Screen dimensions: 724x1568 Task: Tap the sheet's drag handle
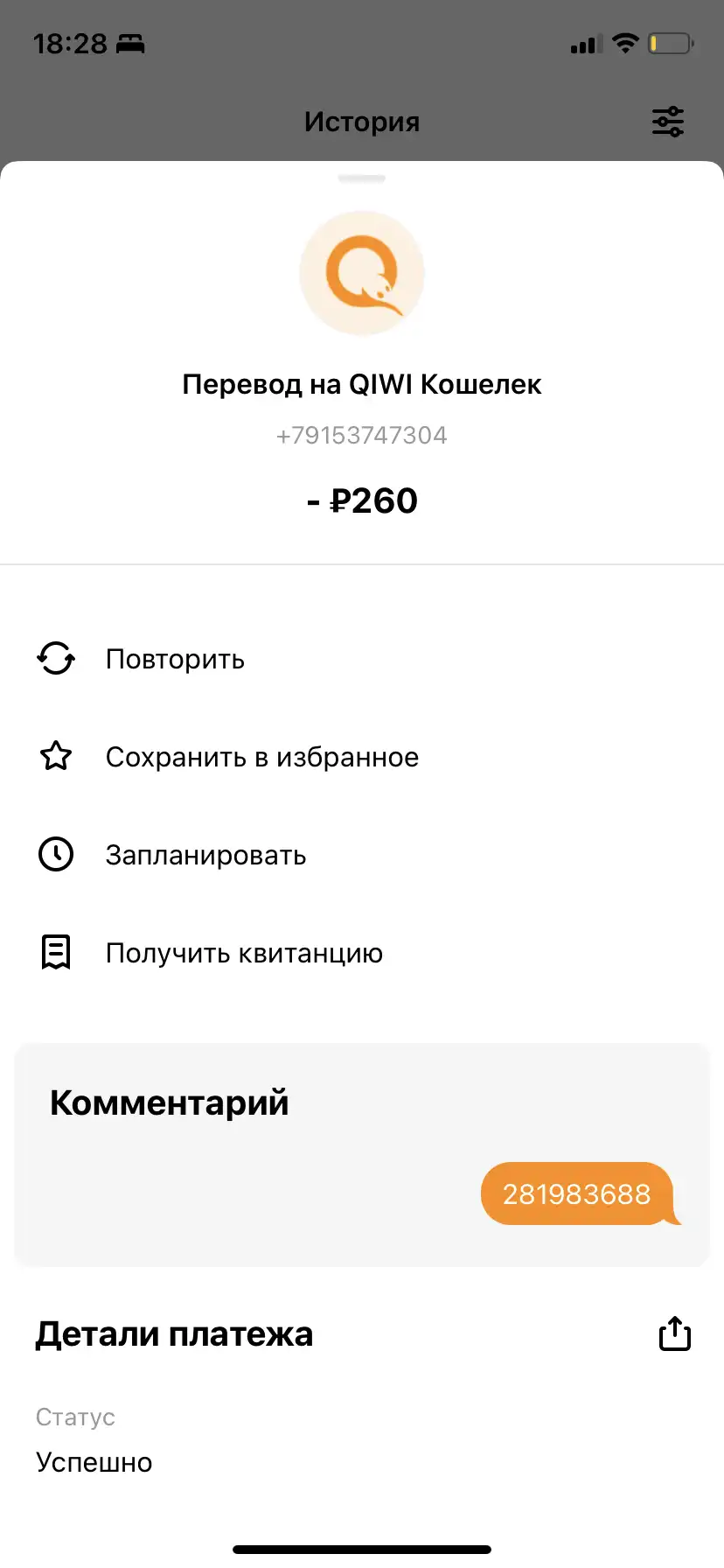(362, 178)
